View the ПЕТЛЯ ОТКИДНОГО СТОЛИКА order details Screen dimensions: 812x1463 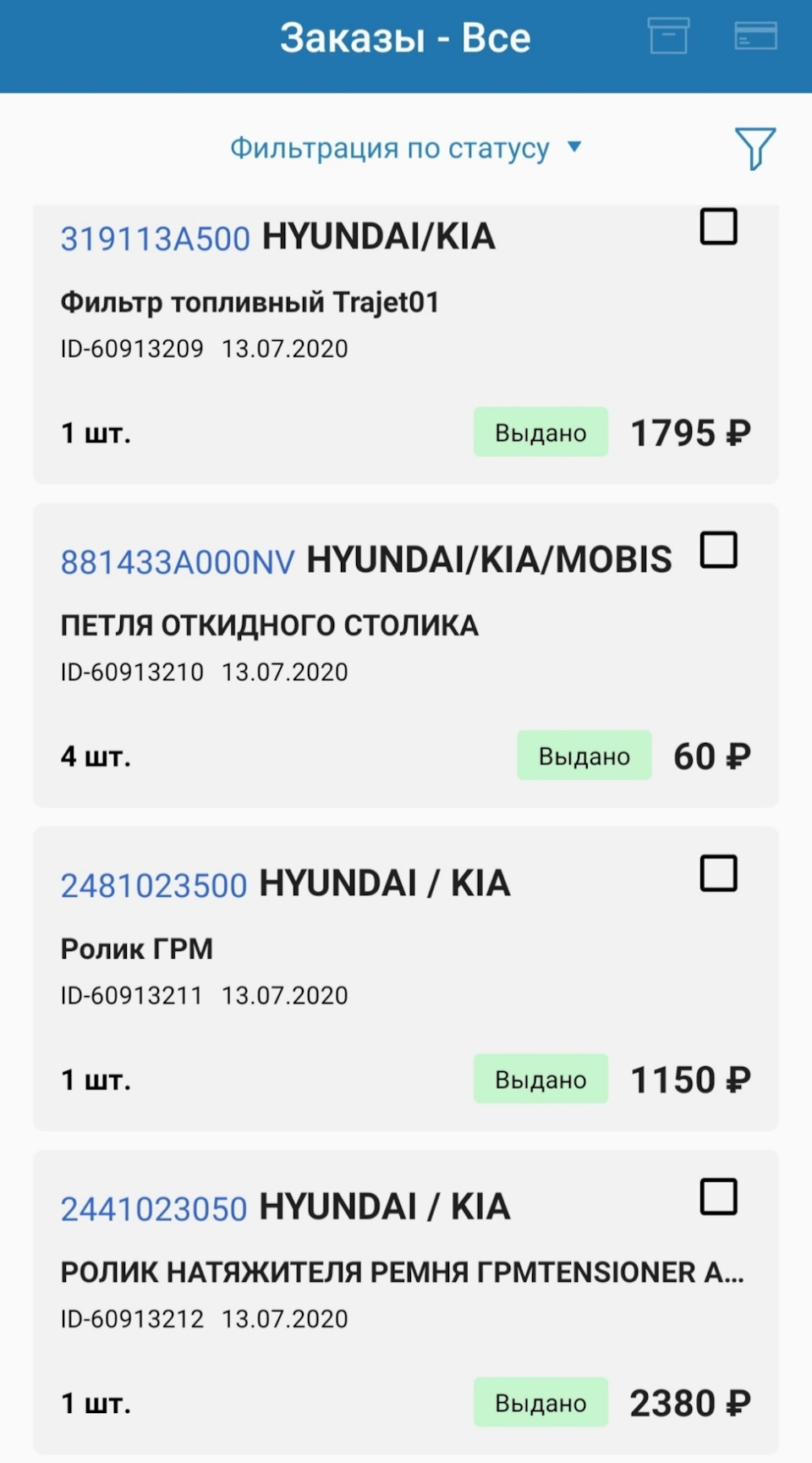[x=269, y=626]
